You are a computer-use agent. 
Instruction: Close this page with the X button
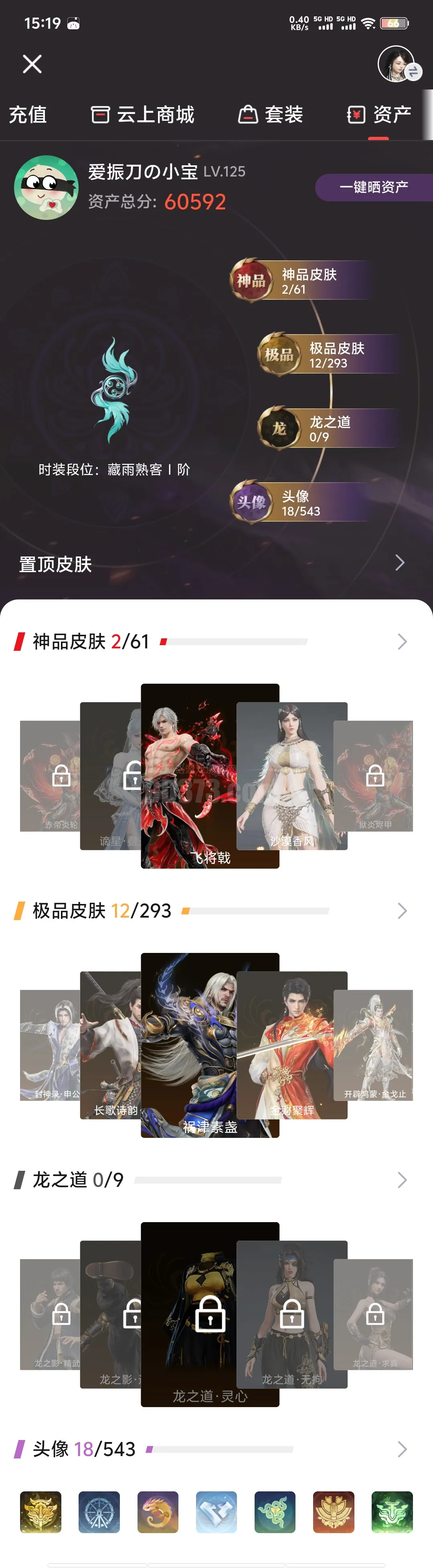point(32,64)
